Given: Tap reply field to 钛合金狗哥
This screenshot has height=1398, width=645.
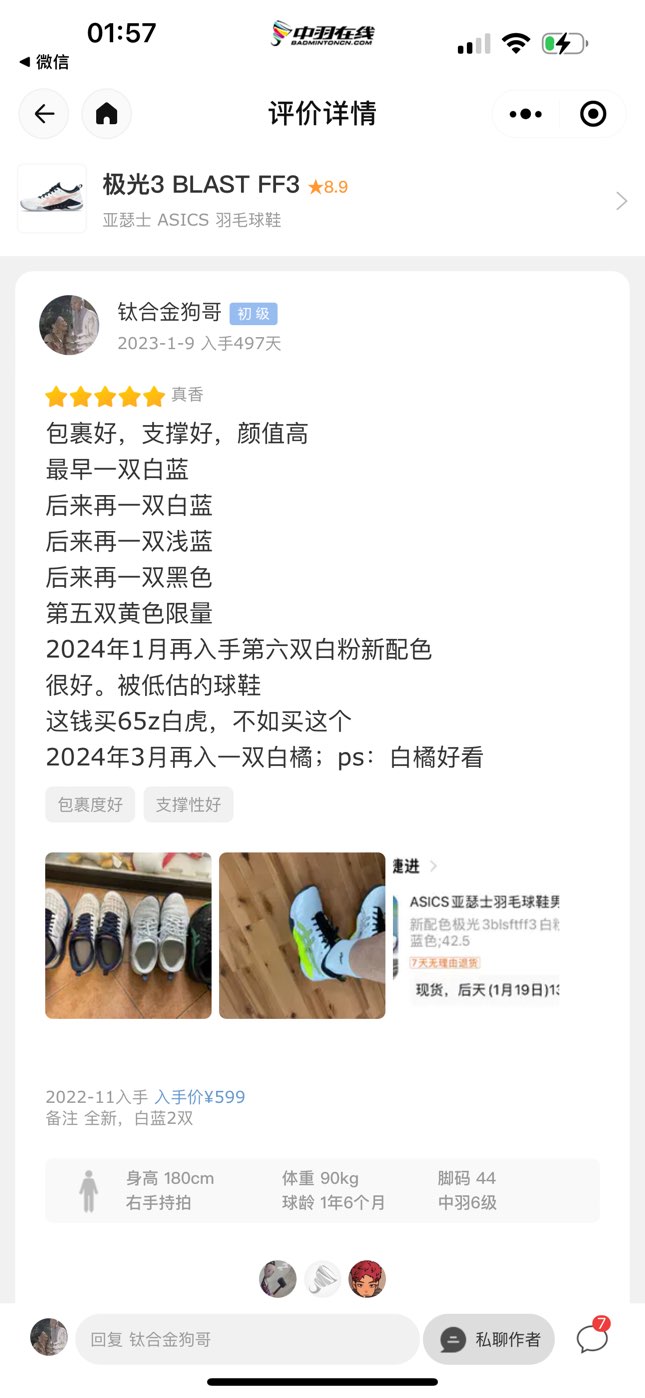Looking at the screenshot, I should [x=247, y=1339].
